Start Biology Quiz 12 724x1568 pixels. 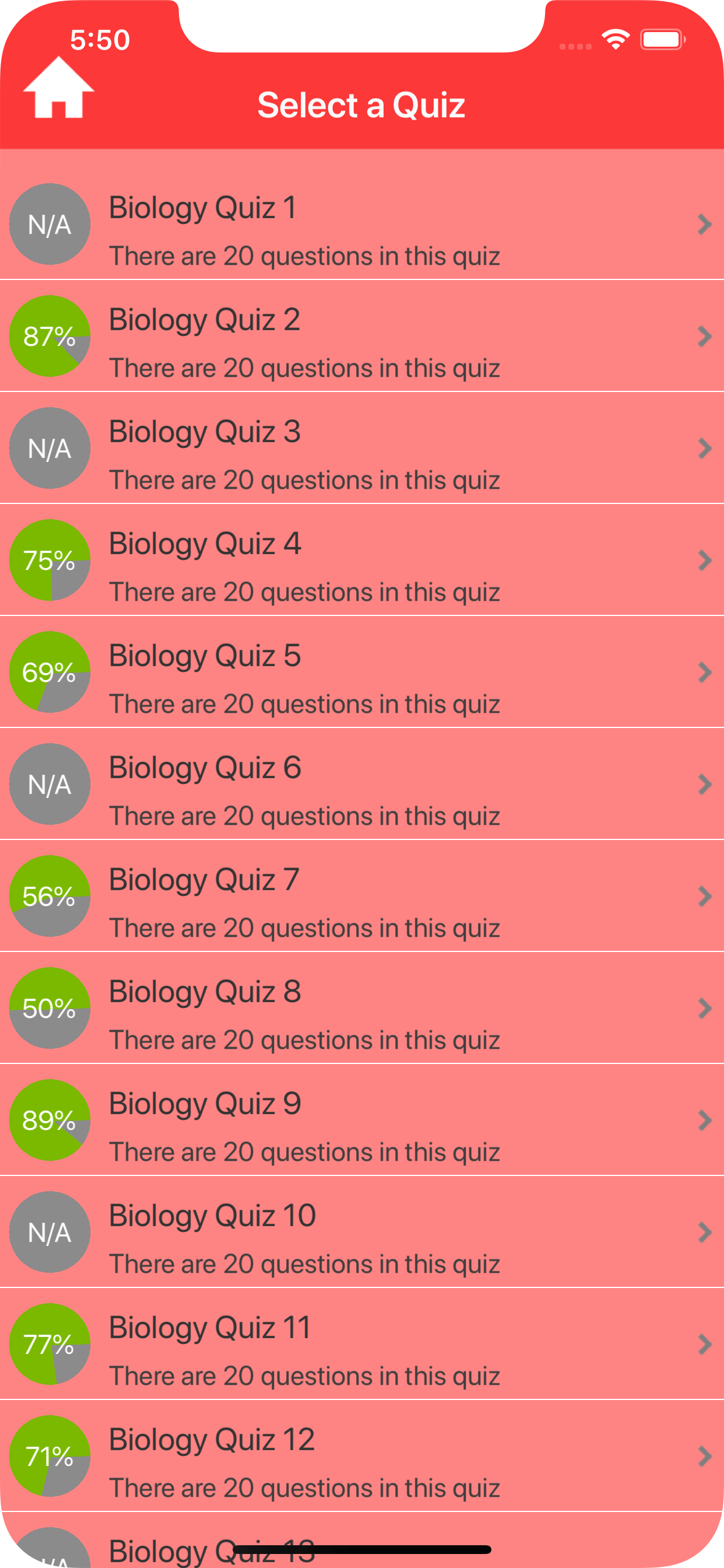362,1456
